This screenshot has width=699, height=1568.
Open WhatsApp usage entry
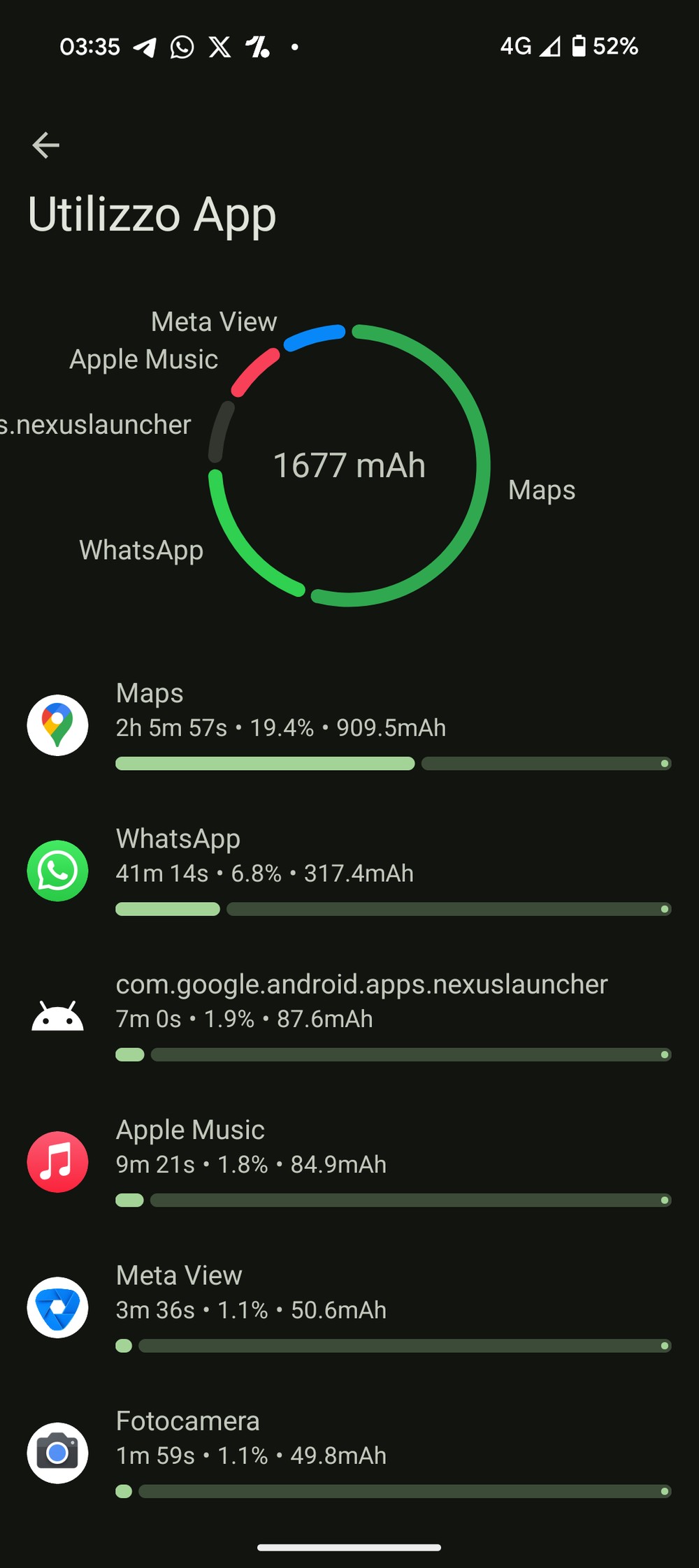pos(349,872)
